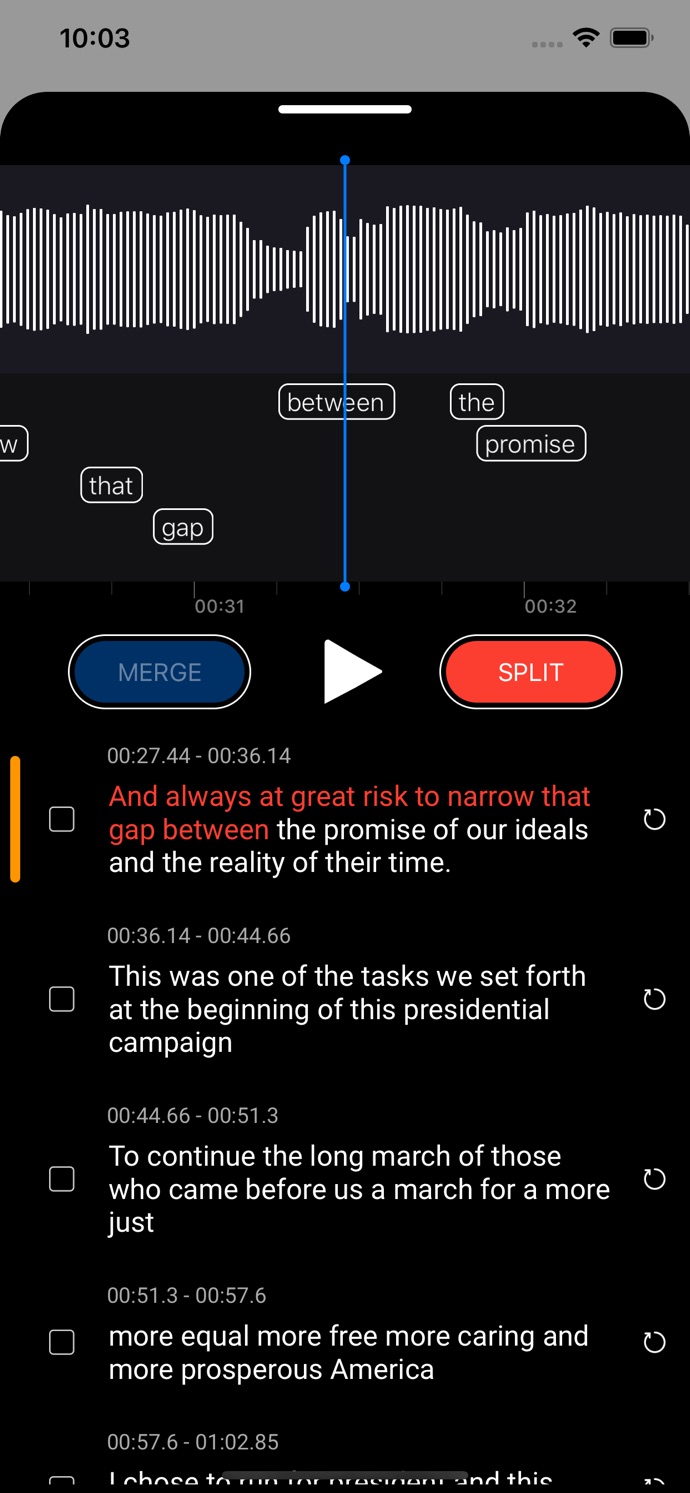Tap the sheet grabber handle at top

point(345,109)
